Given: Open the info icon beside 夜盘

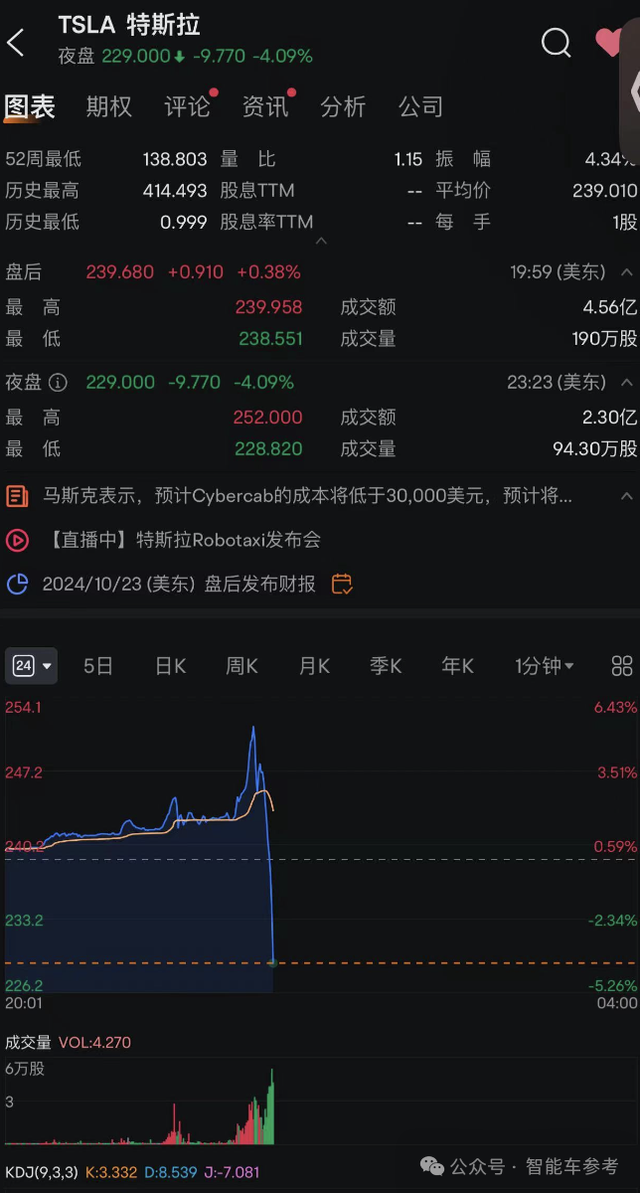Looking at the screenshot, I should 59,382.
